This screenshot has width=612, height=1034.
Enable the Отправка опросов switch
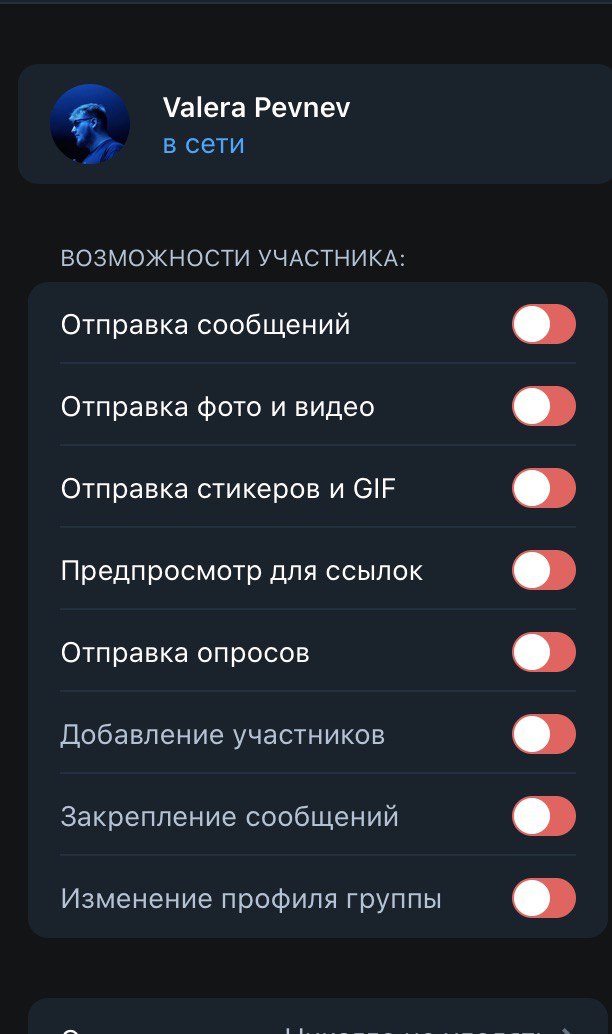click(543, 652)
